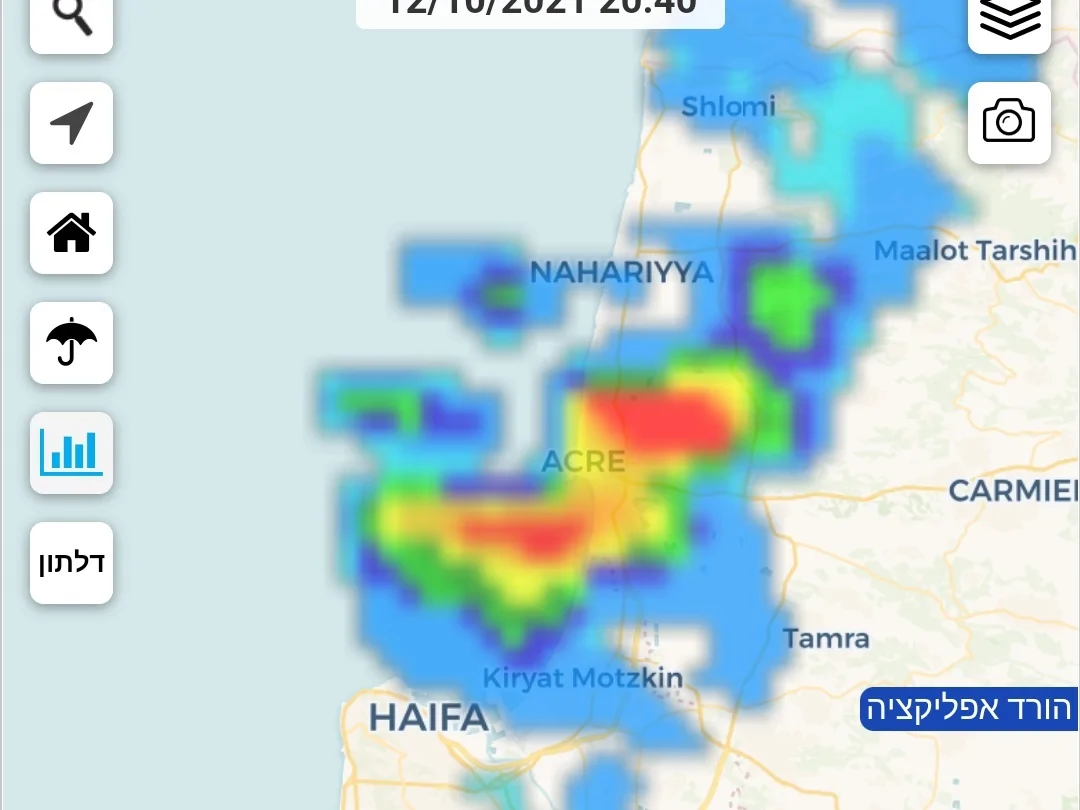
Task: Open the search magnifier button
Action: 71,20
